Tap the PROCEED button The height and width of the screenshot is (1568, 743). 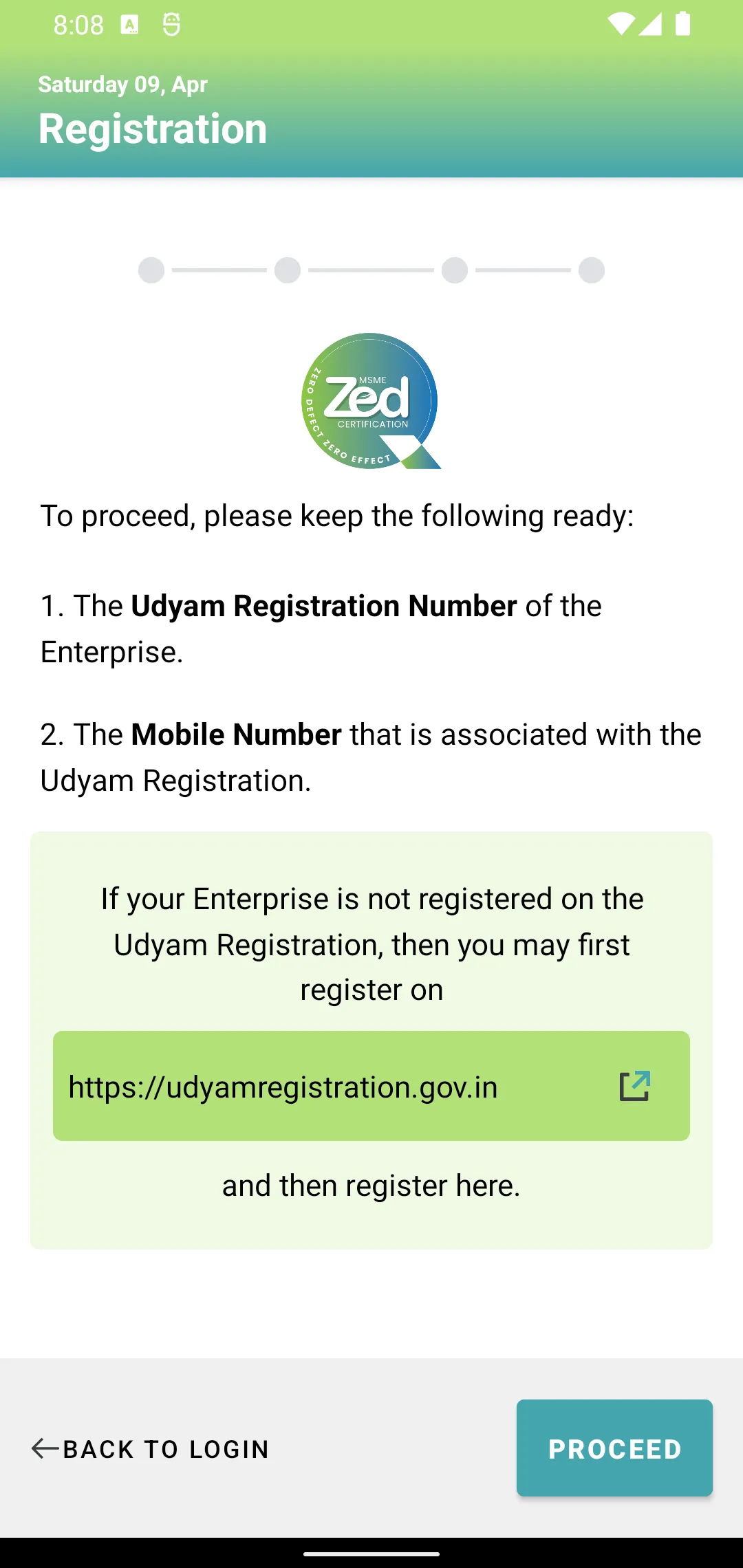click(x=614, y=1448)
